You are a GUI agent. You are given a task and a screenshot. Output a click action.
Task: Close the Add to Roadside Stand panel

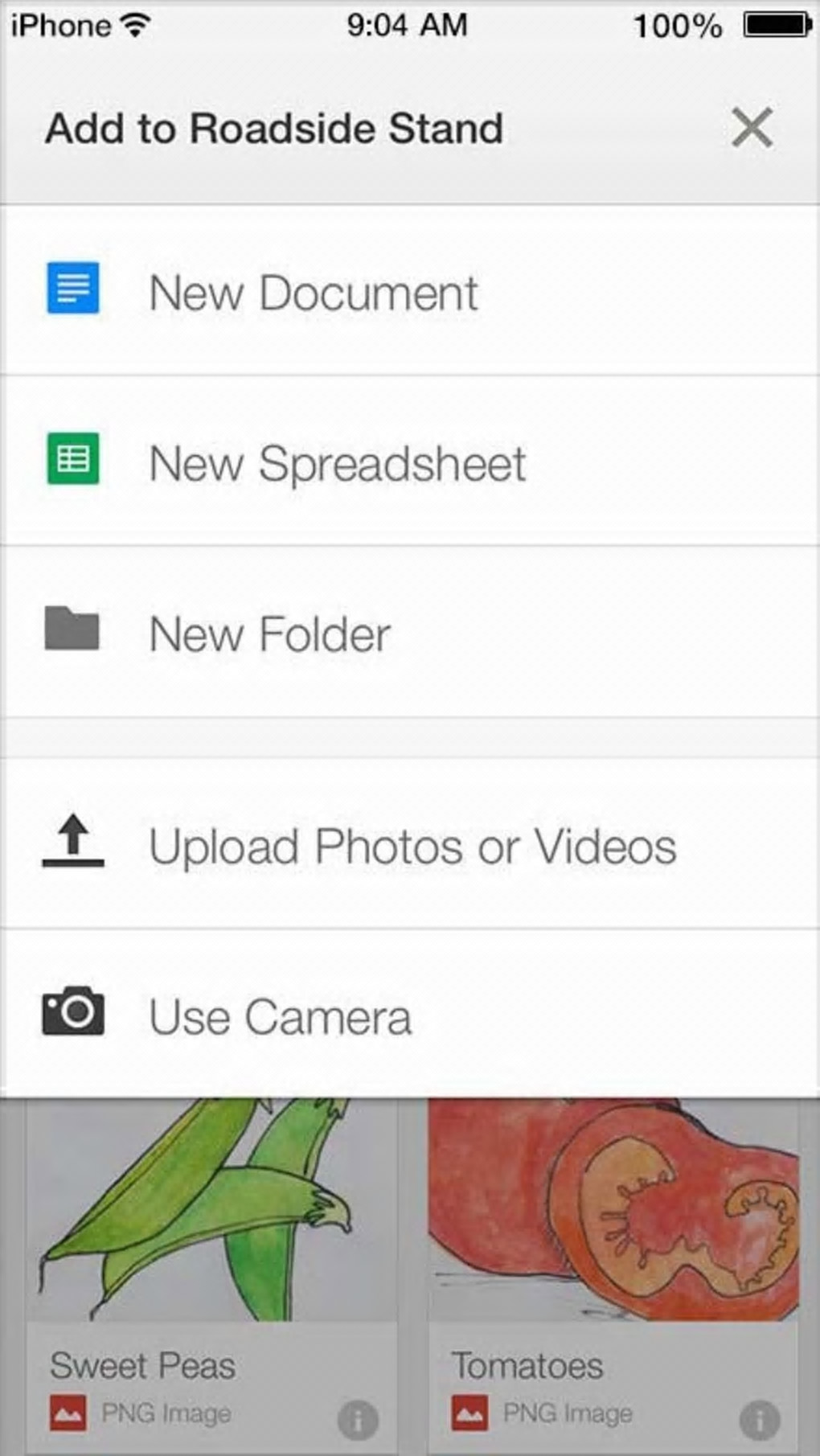pos(752,128)
